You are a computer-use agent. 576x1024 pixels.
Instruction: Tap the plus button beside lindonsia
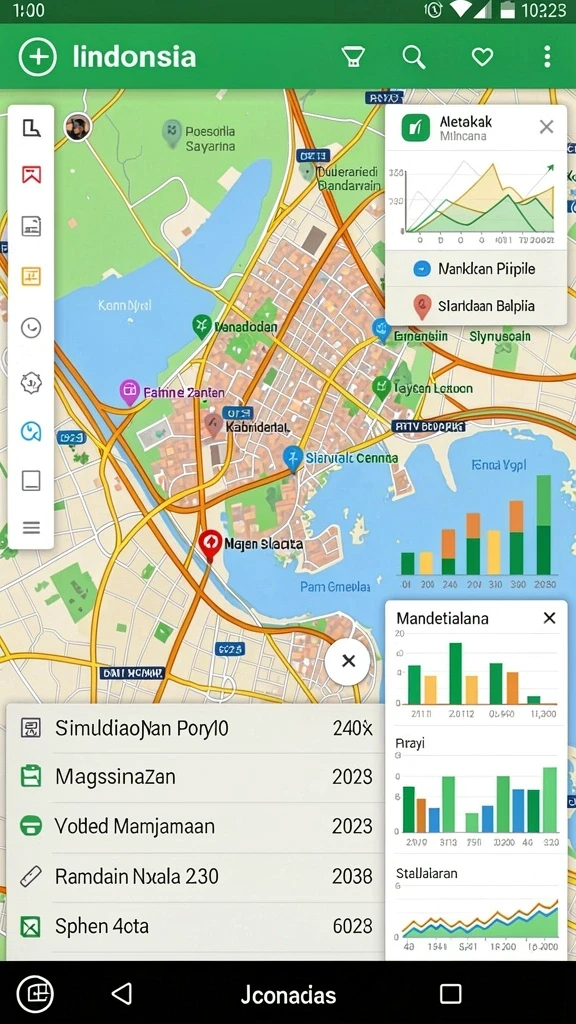[38, 57]
